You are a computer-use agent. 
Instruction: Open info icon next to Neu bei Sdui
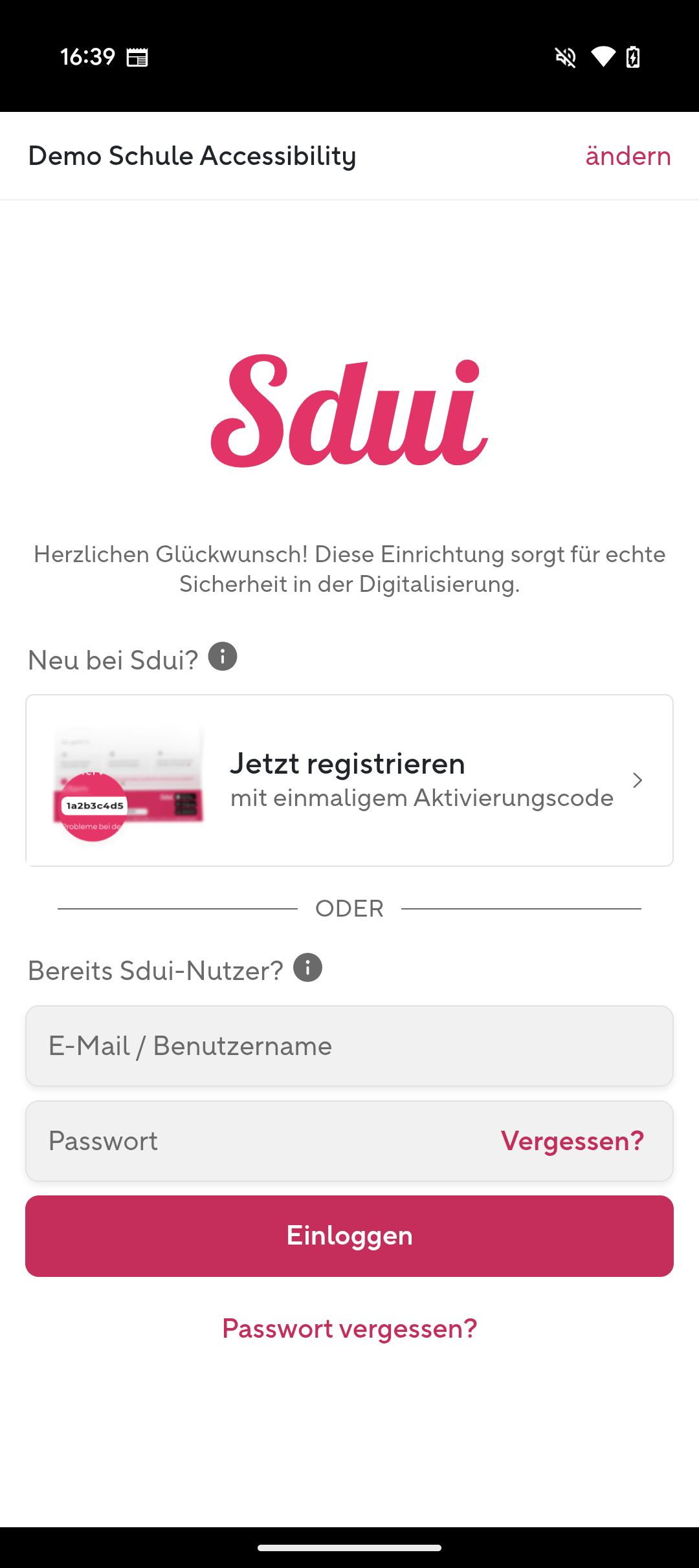pos(223,657)
